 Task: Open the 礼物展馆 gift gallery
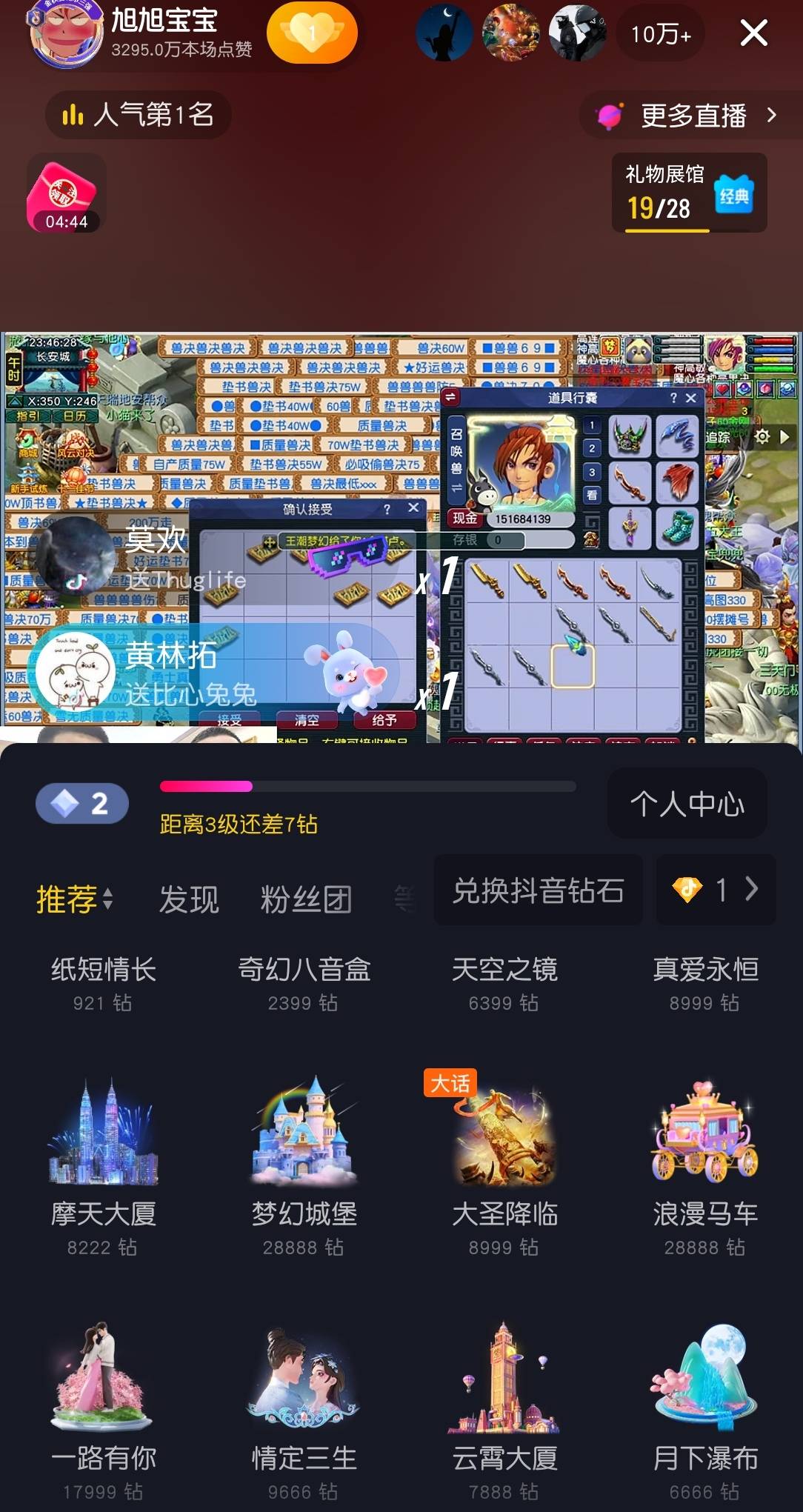(689, 193)
